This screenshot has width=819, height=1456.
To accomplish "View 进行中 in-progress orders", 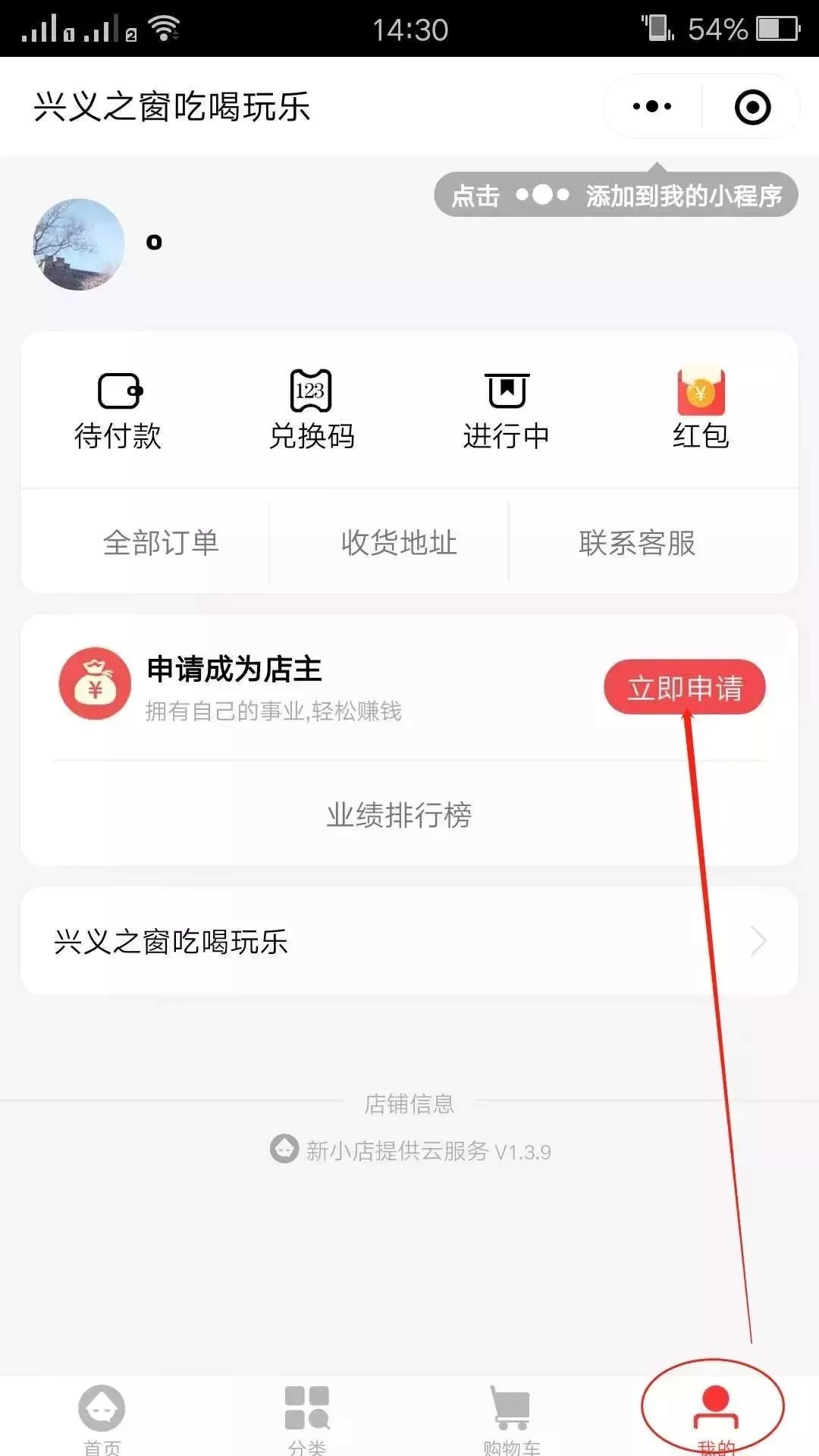I will (x=507, y=411).
